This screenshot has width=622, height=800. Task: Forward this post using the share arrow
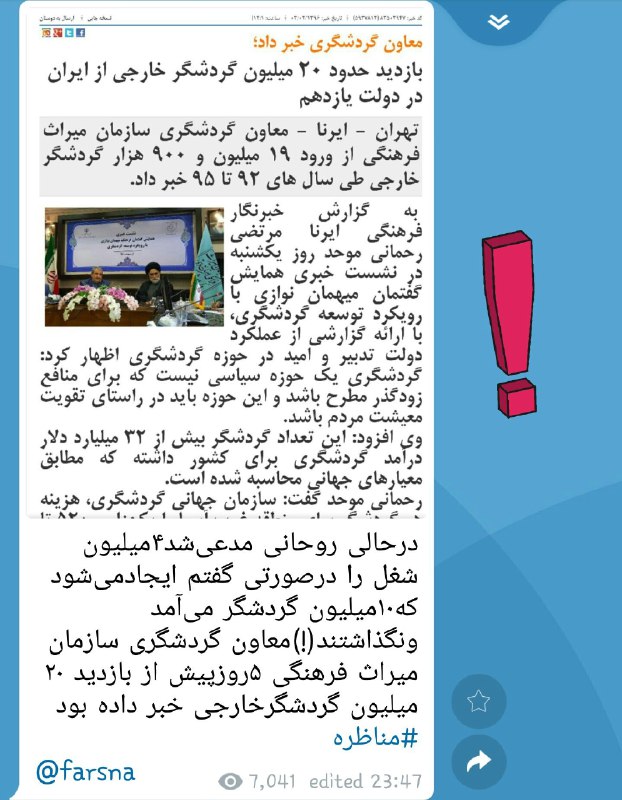pos(478,762)
